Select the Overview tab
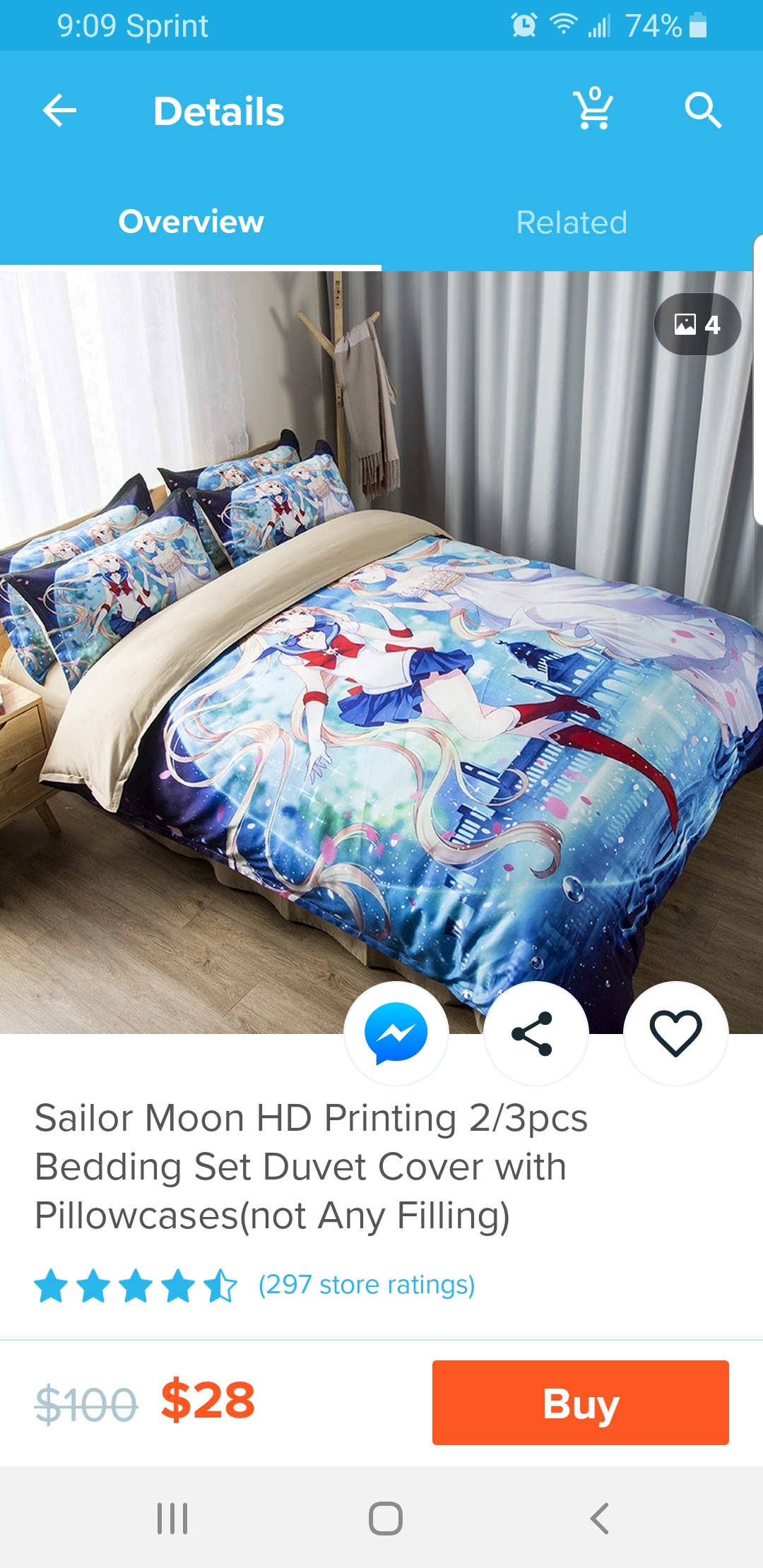 coord(191,222)
